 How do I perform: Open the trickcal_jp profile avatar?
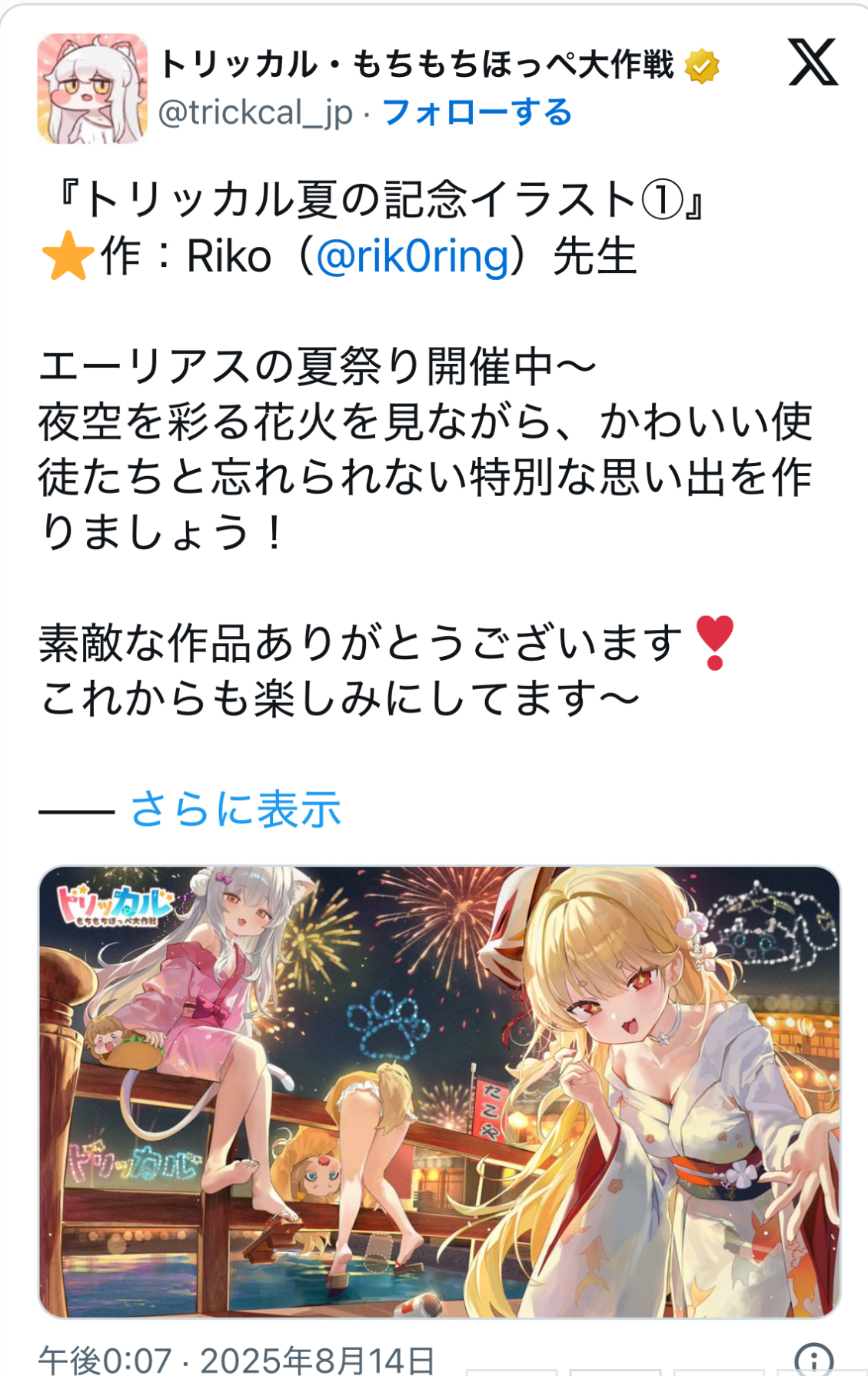pos(92,88)
